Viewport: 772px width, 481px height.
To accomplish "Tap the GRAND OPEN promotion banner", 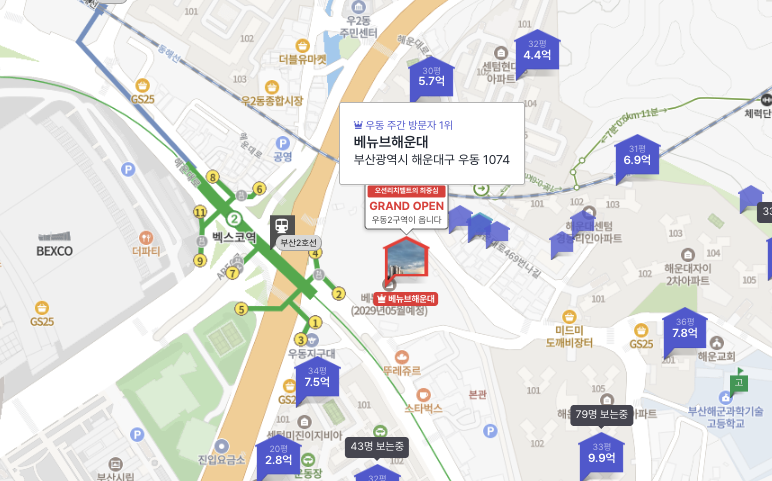I will [x=406, y=205].
